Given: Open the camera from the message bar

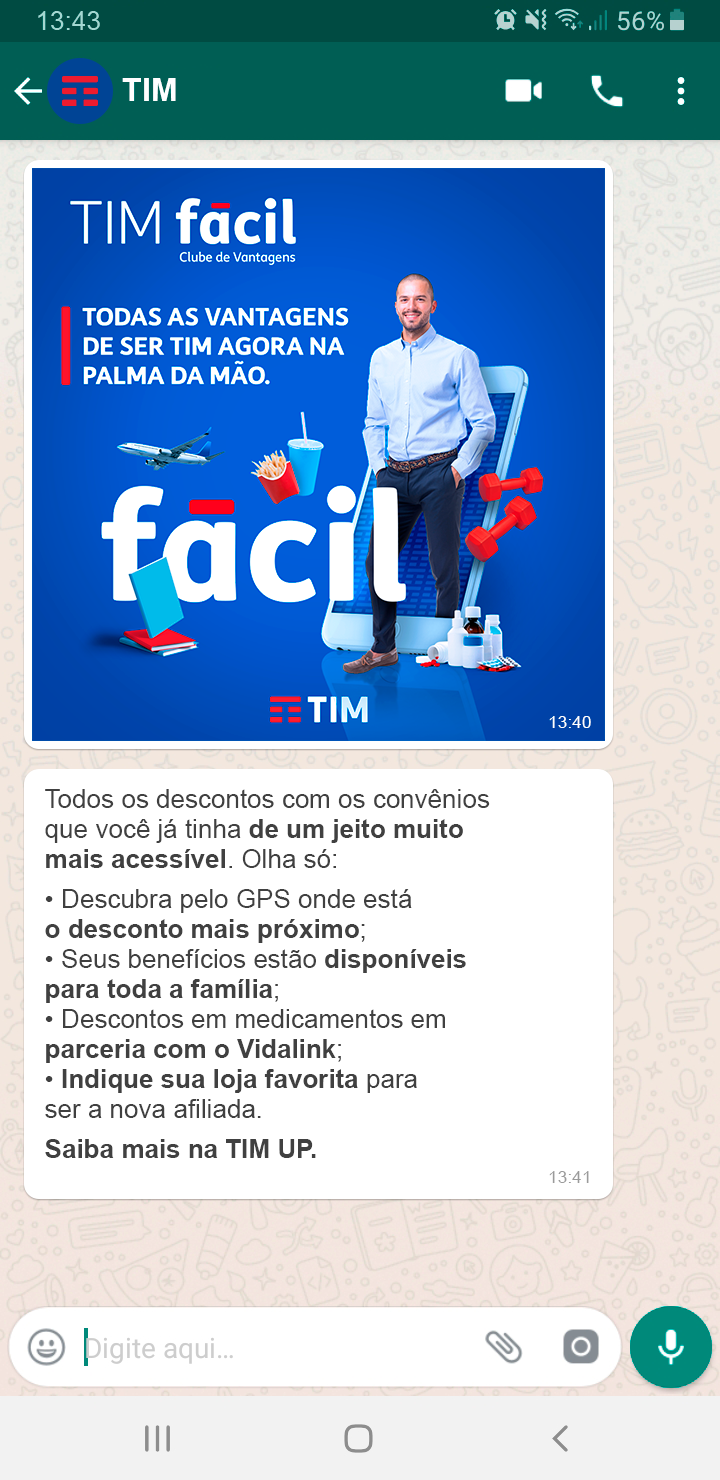Looking at the screenshot, I should (x=581, y=1347).
